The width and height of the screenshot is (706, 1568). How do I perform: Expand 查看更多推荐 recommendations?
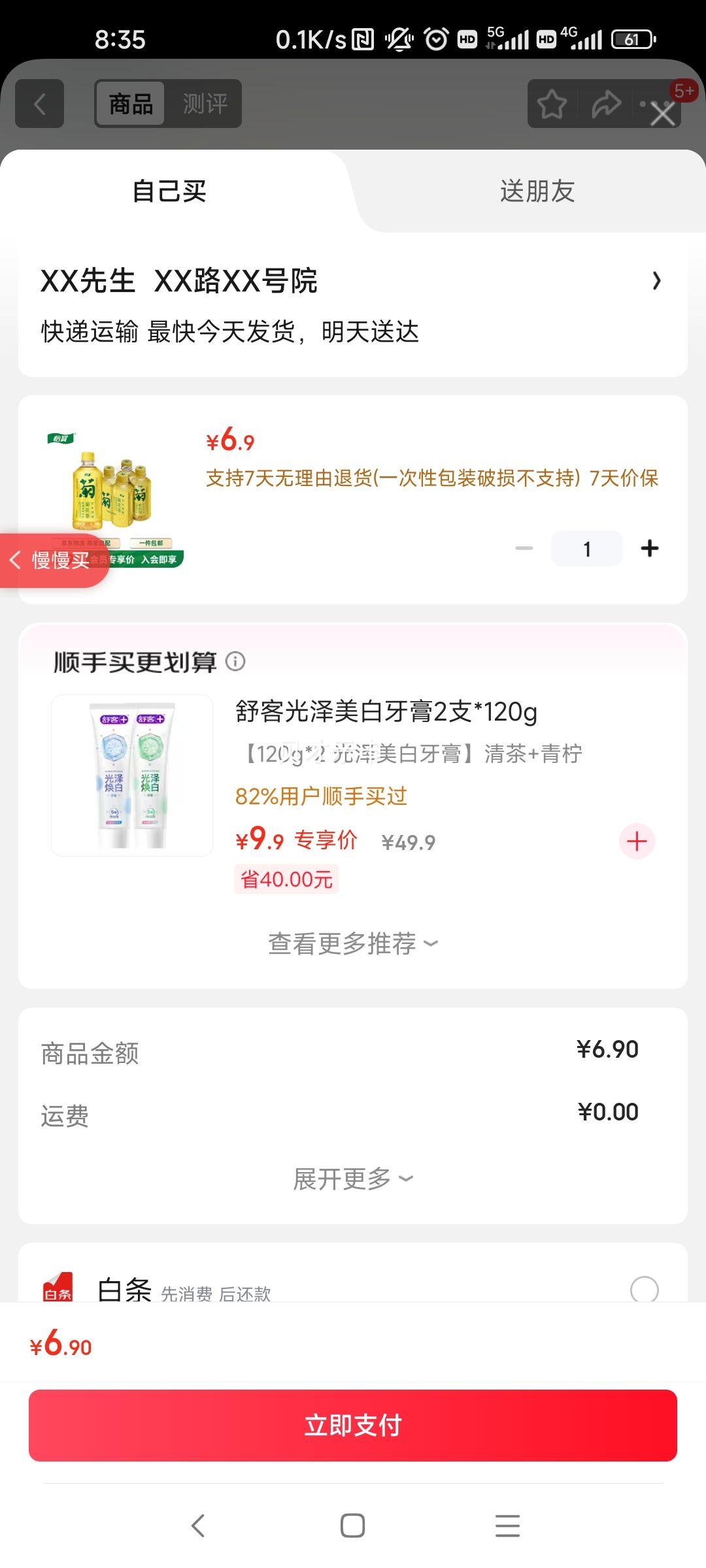[353, 943]
